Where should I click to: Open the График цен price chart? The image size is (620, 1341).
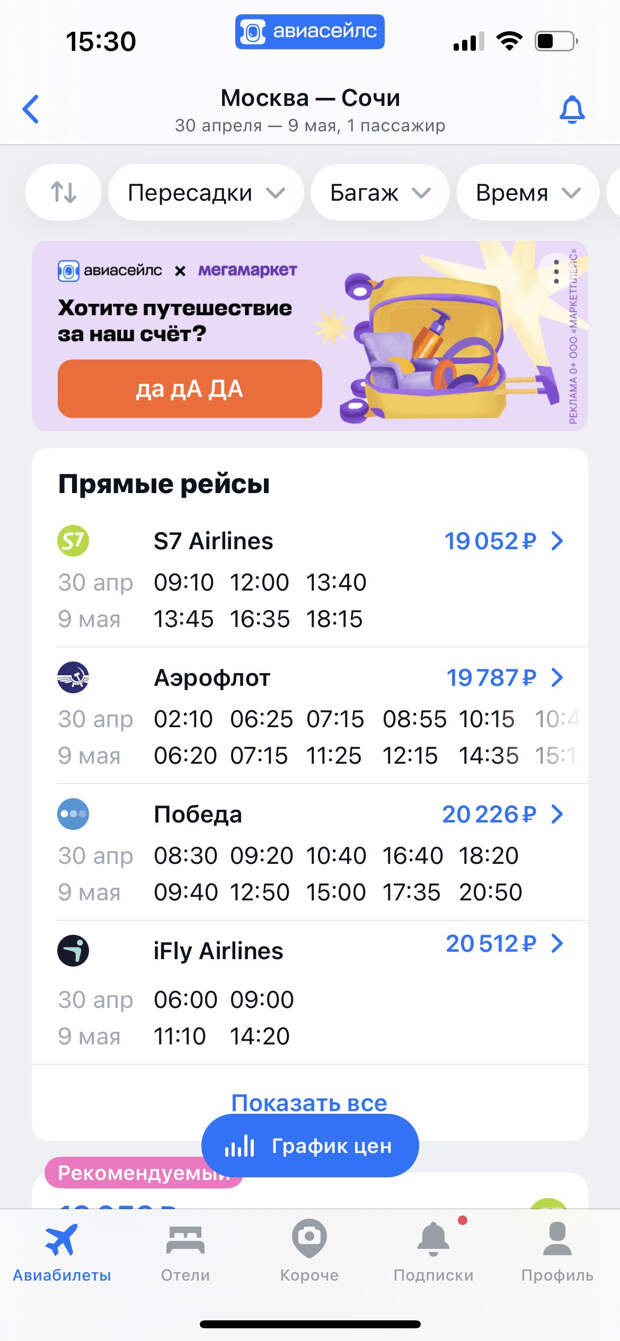(x=310, y=1146)
